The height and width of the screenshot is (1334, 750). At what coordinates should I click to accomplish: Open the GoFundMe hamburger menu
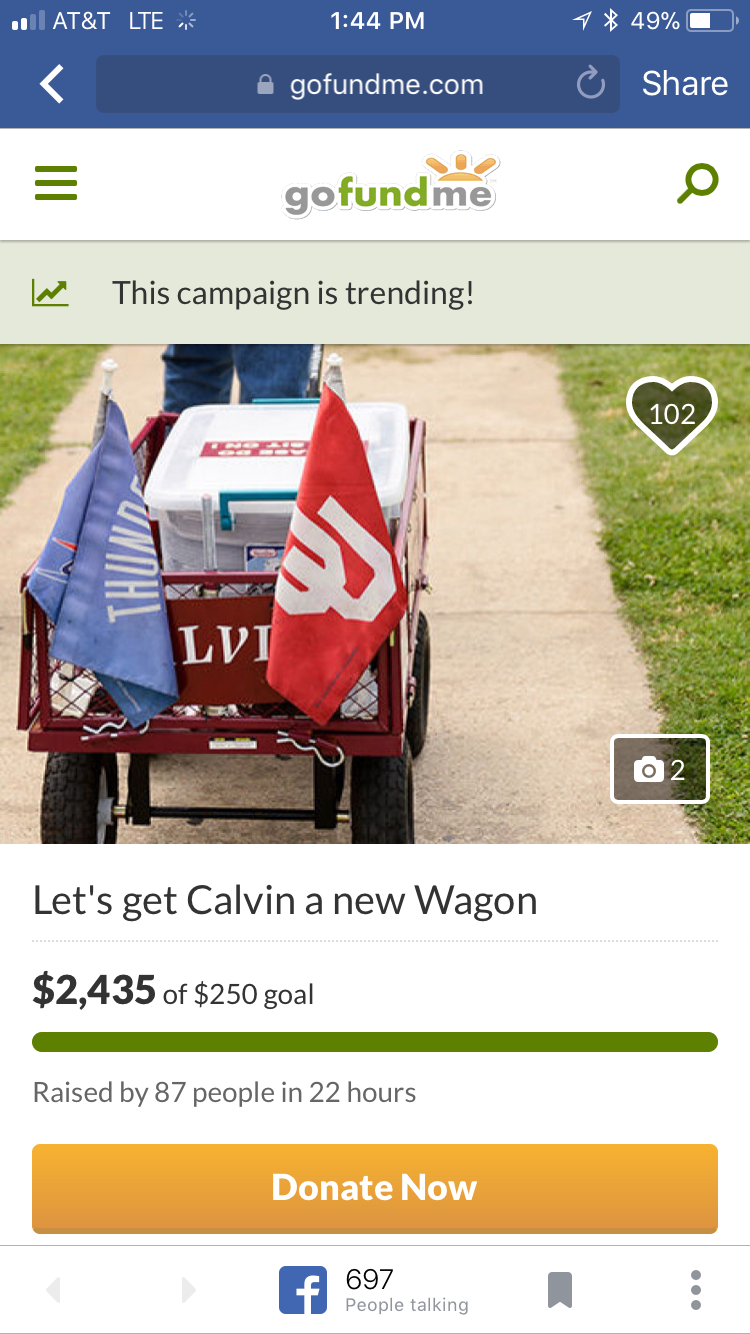(x=56, y=183)
